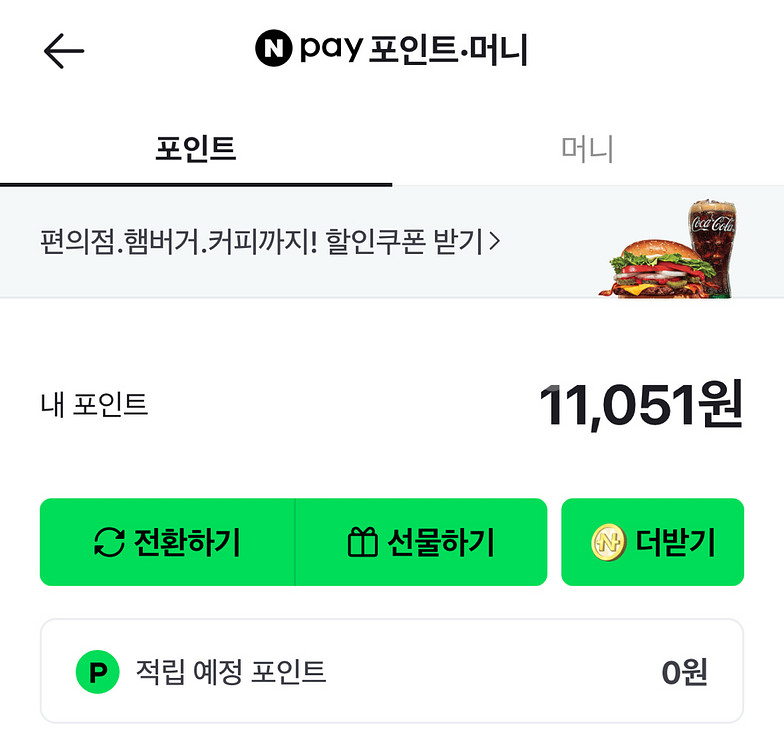
Task: Tap the 전환하기 button
Action: click(x=167, y=542)
